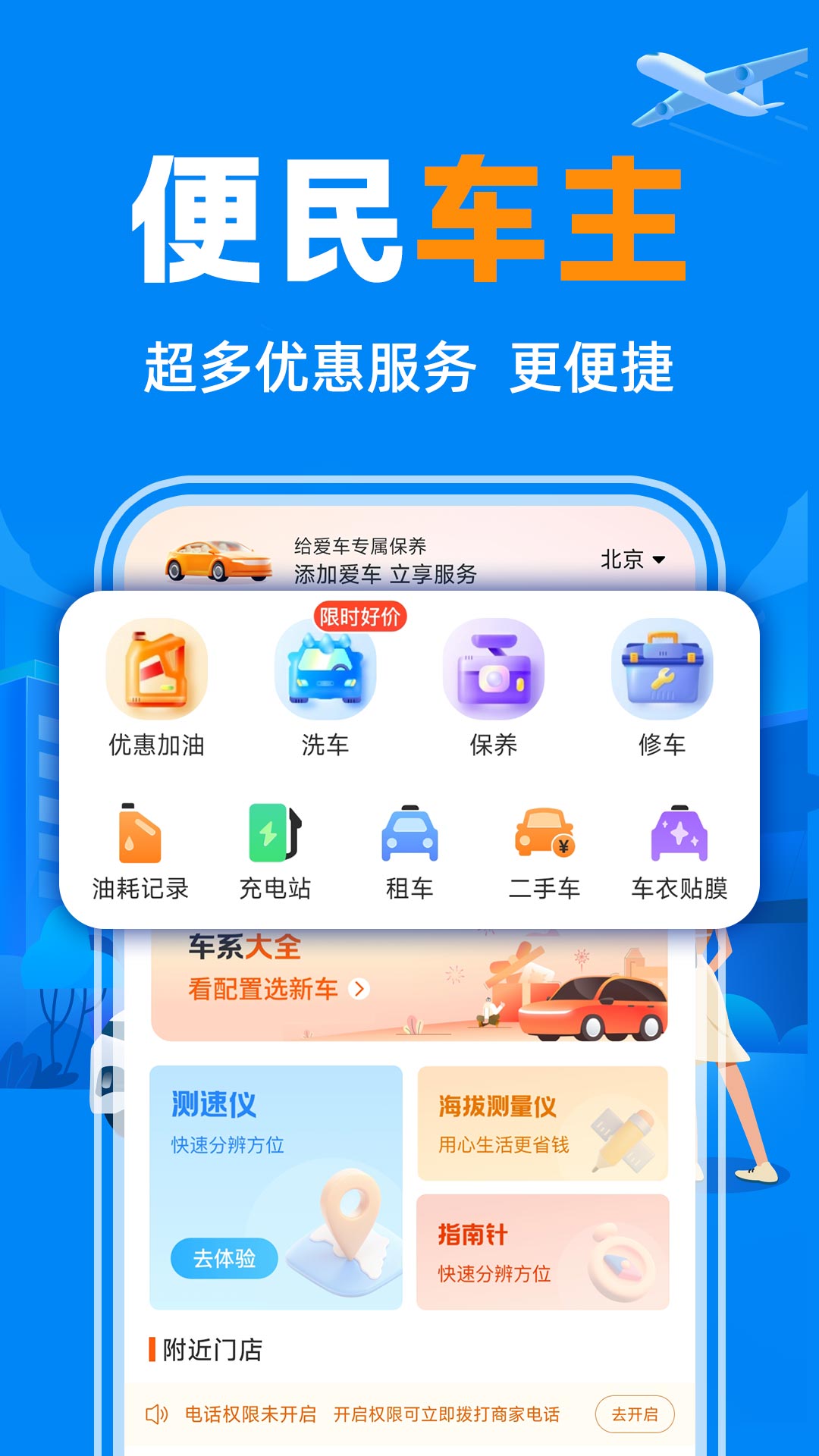Open the 北京 city selector dropdown

(x=631, y=559)
